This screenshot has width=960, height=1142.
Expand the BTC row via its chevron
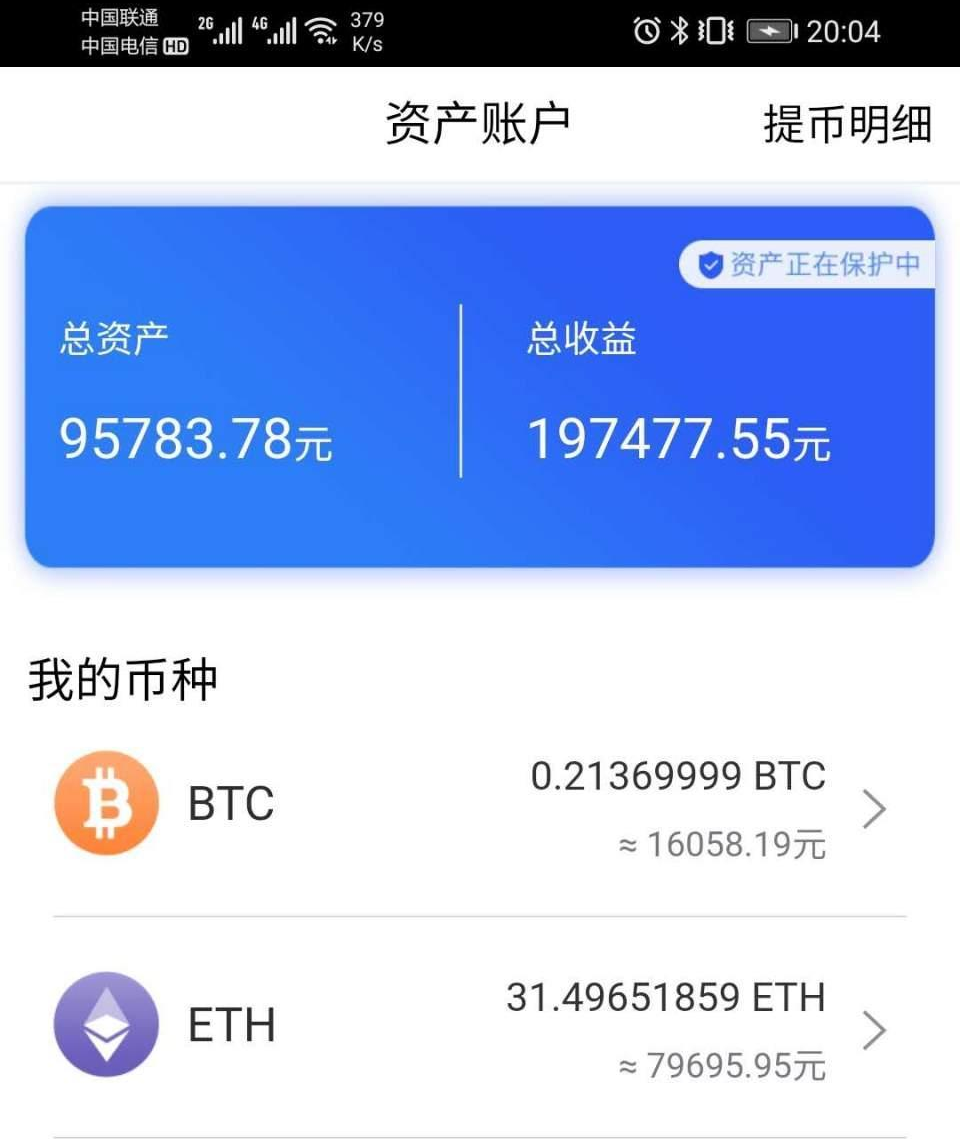[875, 808]
